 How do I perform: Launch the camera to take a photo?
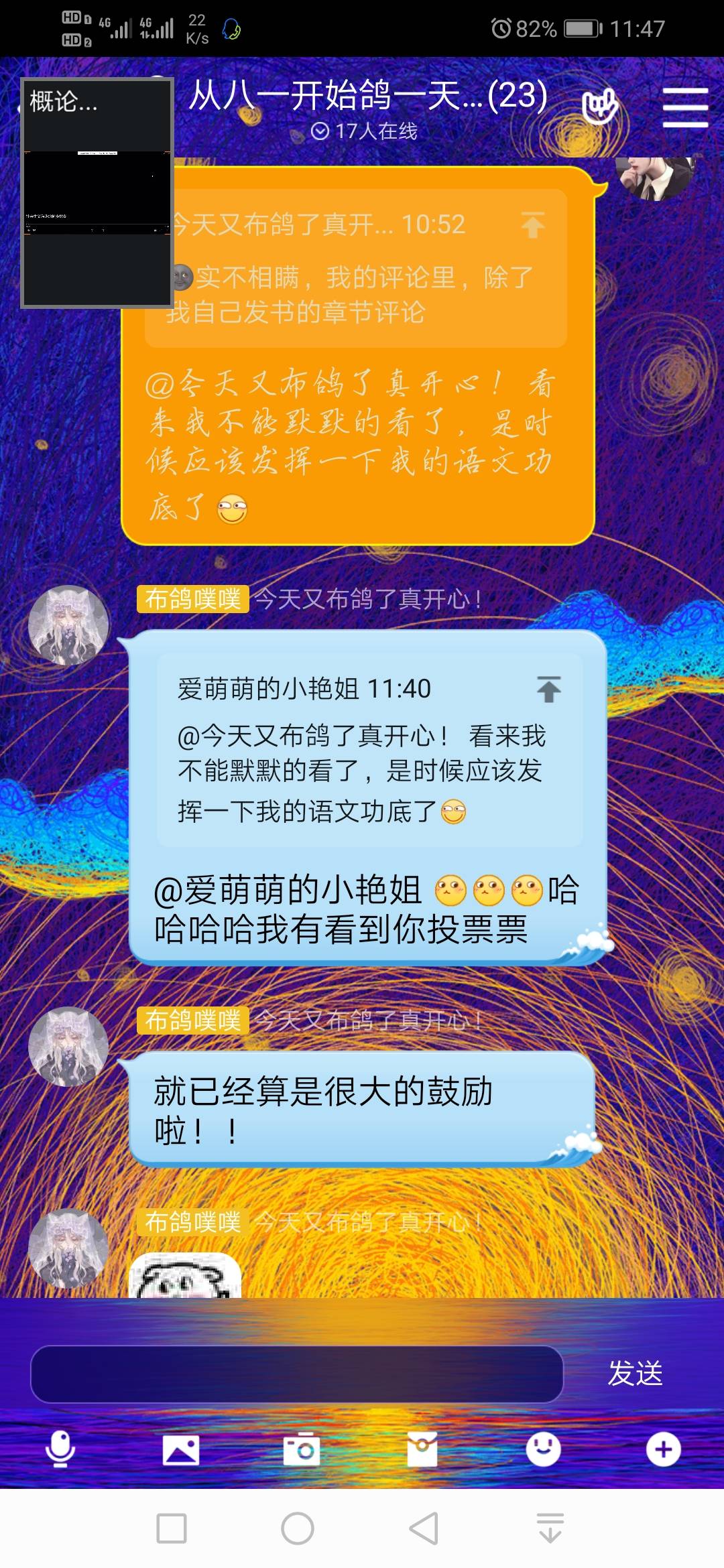[x=302, y=1450]
